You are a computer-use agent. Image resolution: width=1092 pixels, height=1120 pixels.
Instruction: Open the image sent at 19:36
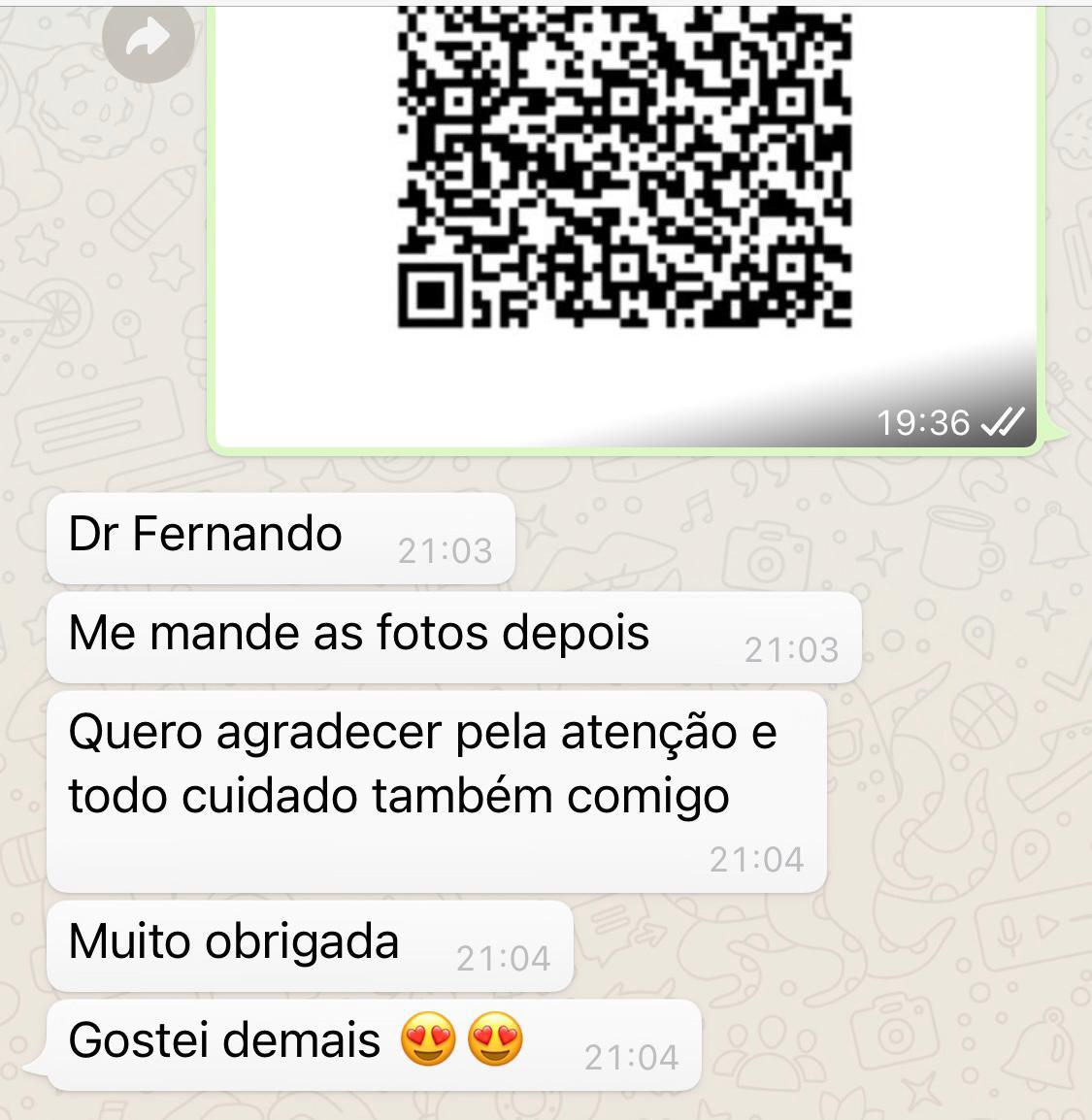click(x=625, y=194)
